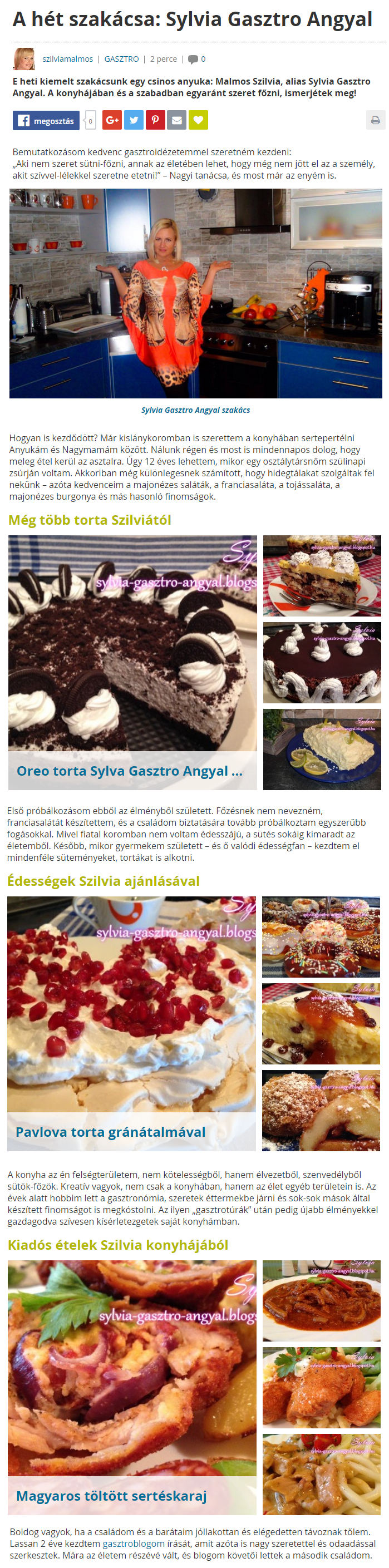389x1568 pixels.
Task: Open the donuts thumbnail under Édességek
Action: coord(321,936)
